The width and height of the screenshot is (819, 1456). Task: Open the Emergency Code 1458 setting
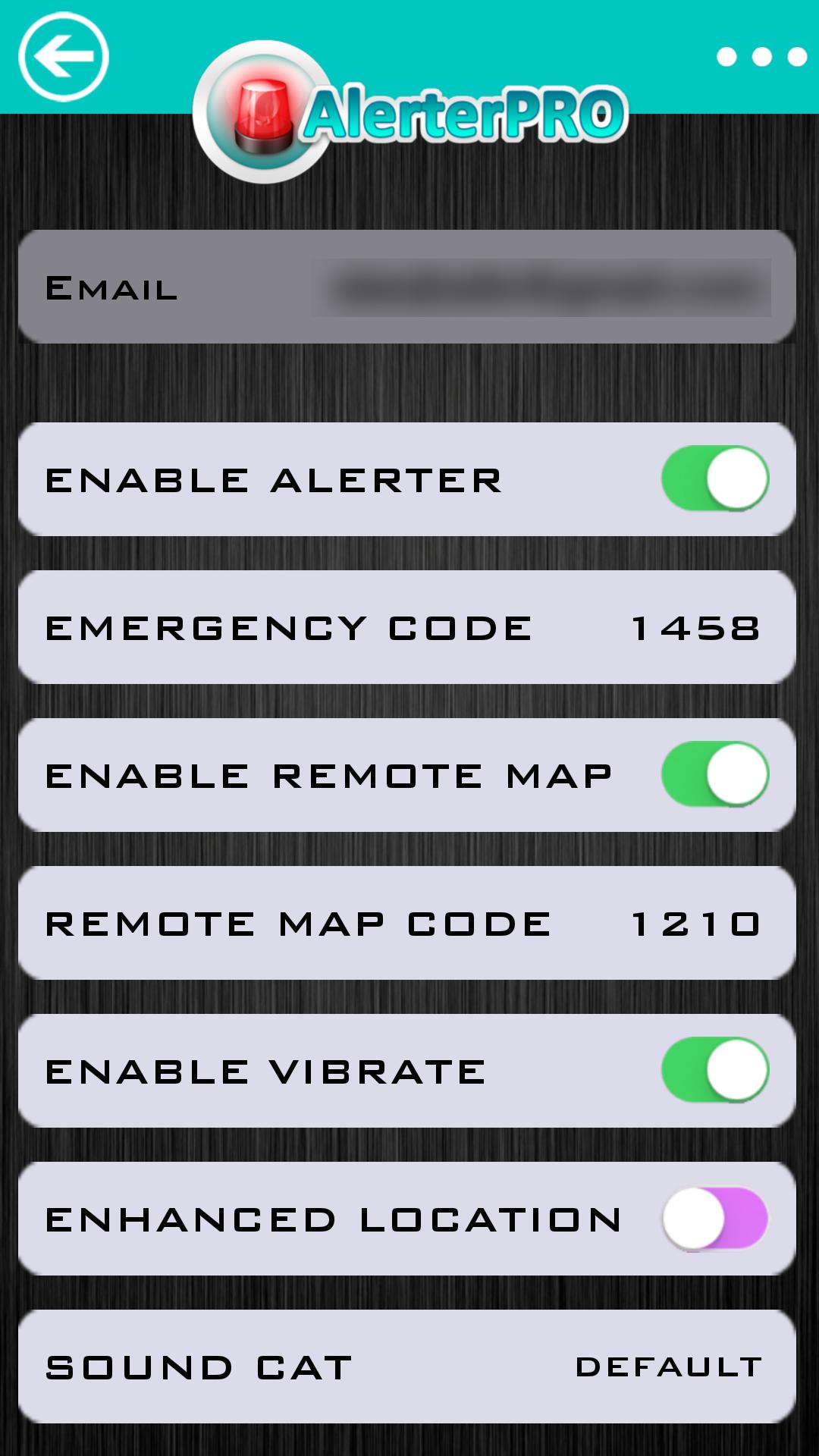409,626
